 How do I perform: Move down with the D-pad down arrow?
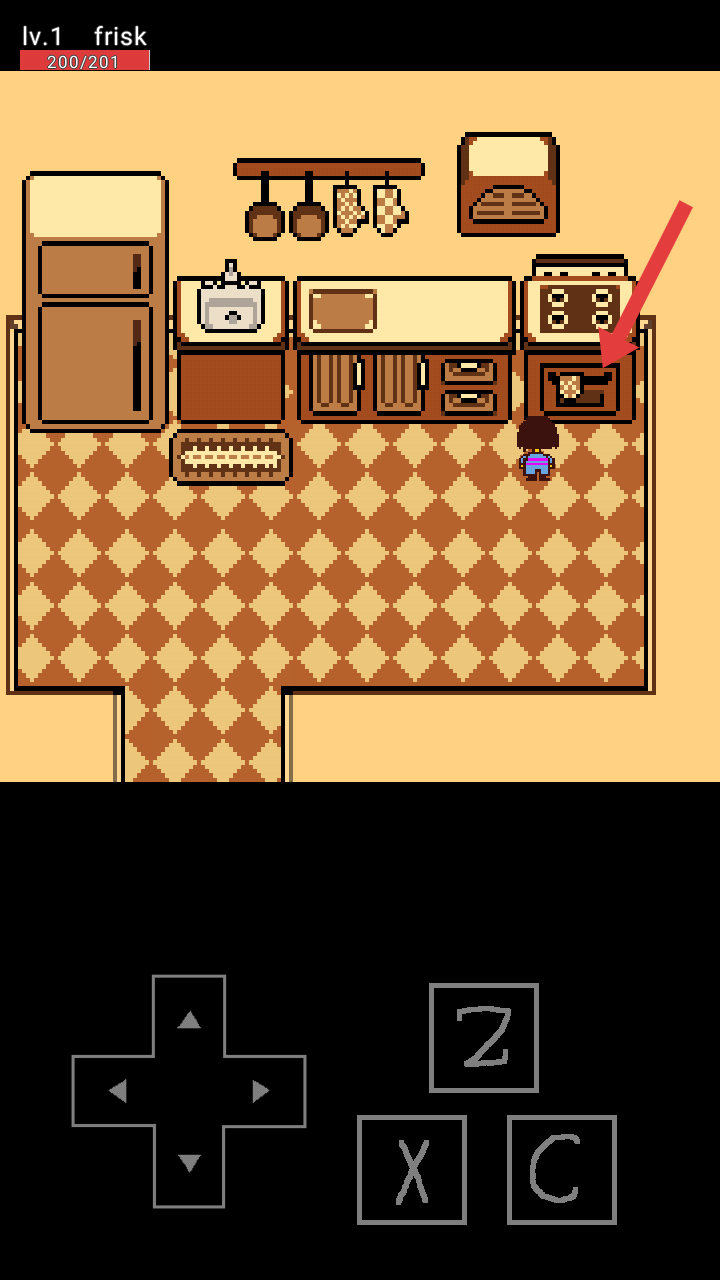(189, 1164)
